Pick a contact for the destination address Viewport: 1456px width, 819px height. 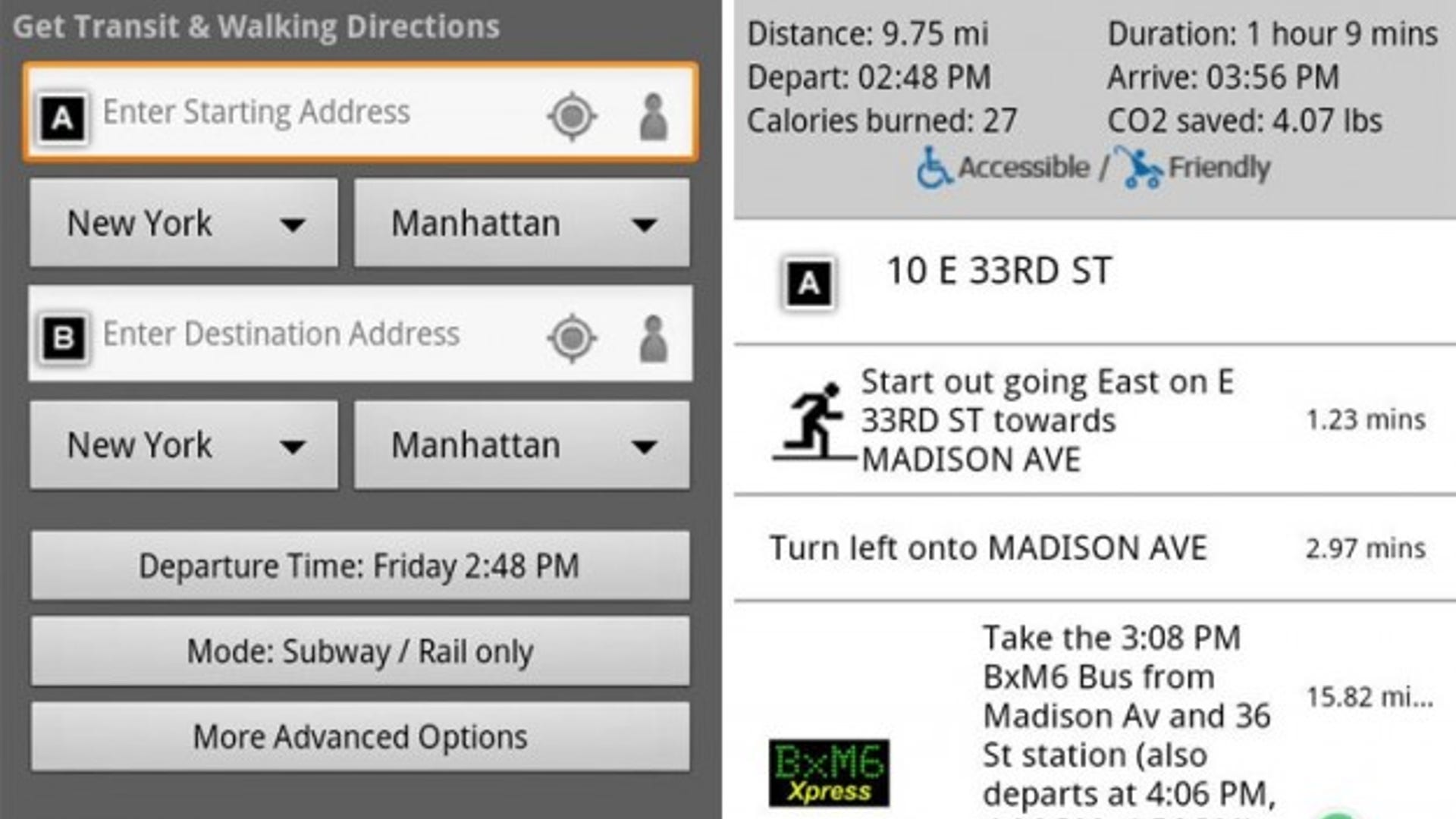[x=654, y=337]
